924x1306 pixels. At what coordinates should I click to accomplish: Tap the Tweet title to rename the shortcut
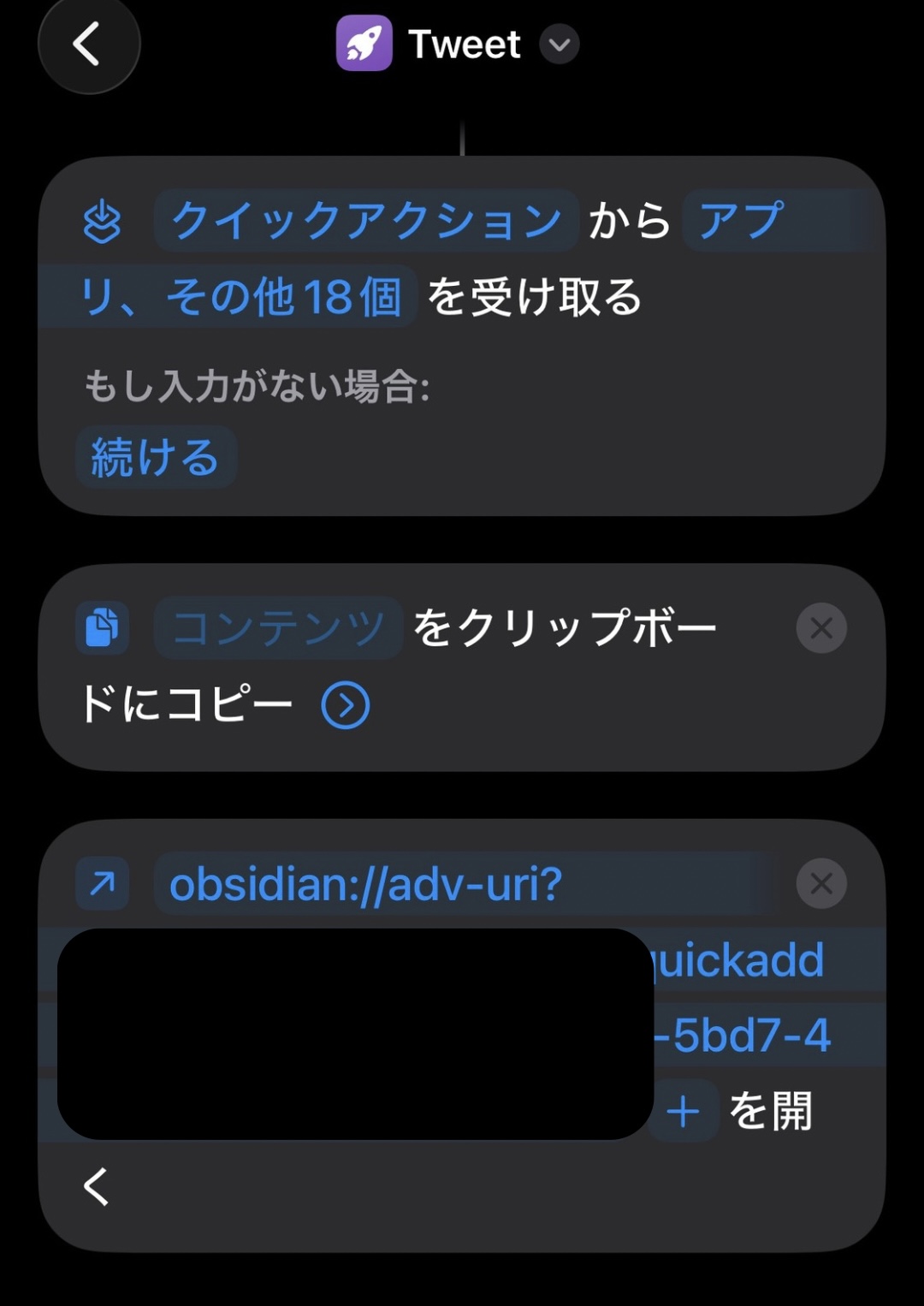click(x=463, y=44)
